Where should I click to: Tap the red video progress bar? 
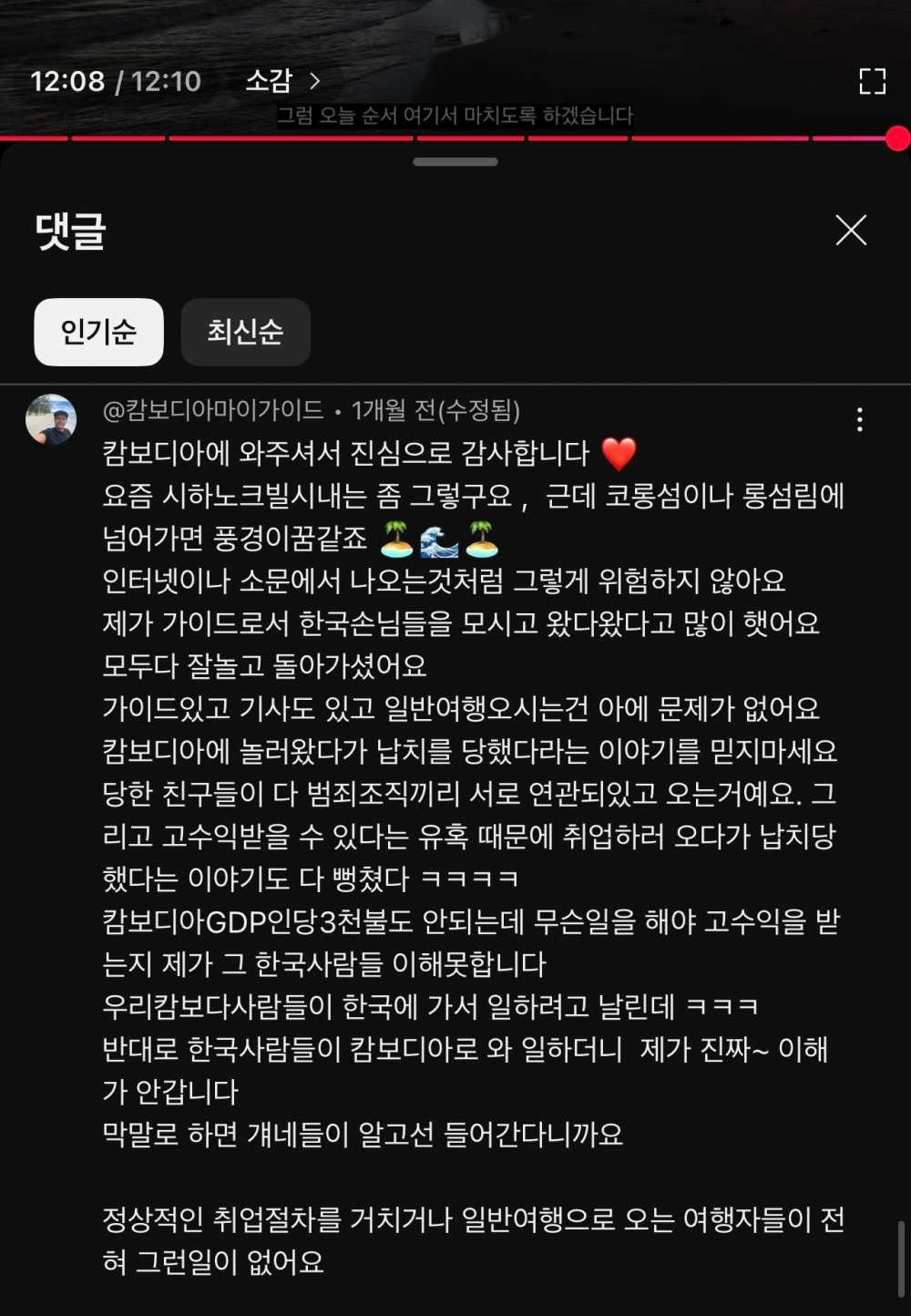pyautogui.click(x=455, y=139)
